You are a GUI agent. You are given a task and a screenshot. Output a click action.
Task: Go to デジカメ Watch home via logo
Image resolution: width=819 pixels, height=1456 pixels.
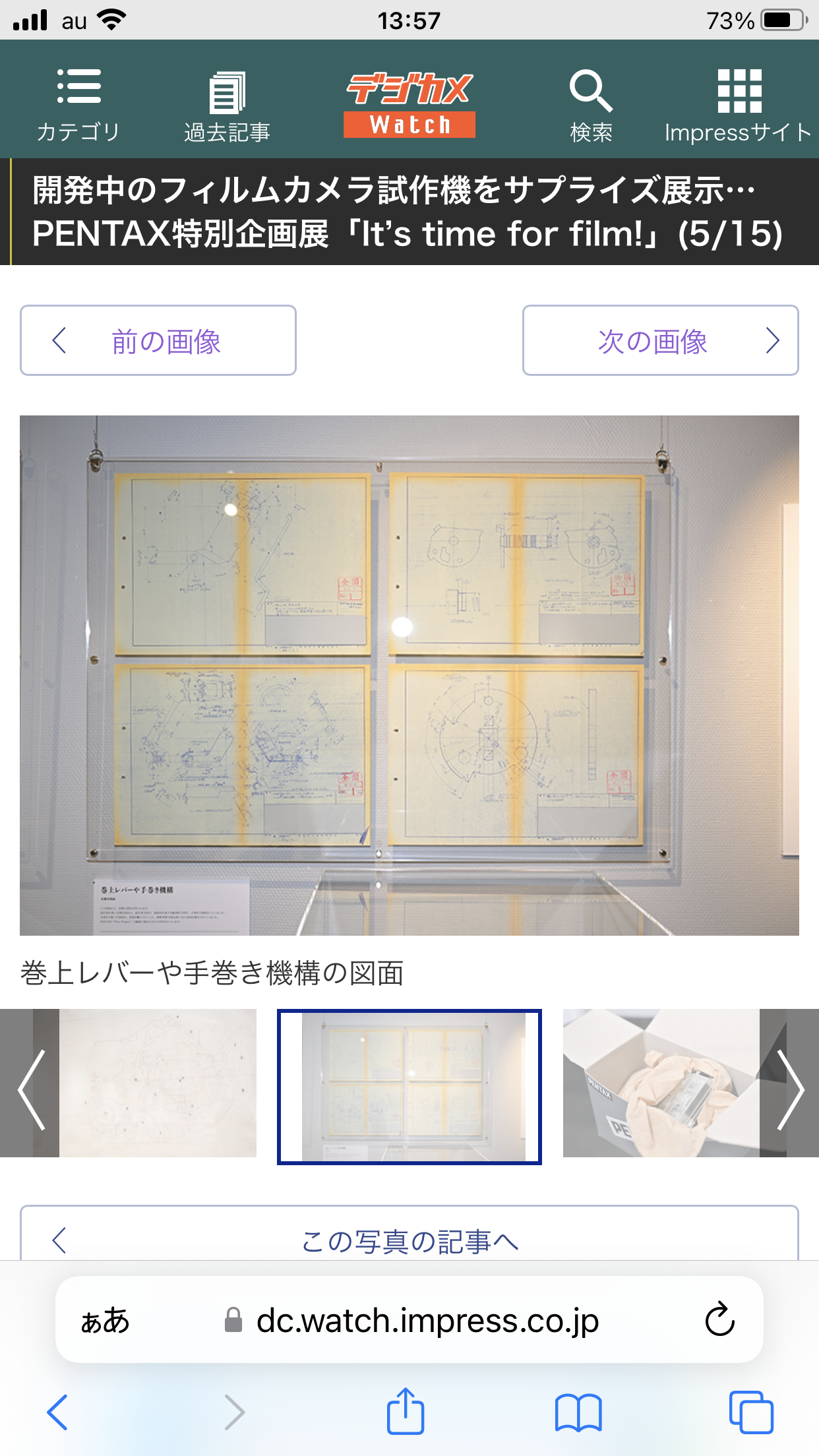pos(409,104)
